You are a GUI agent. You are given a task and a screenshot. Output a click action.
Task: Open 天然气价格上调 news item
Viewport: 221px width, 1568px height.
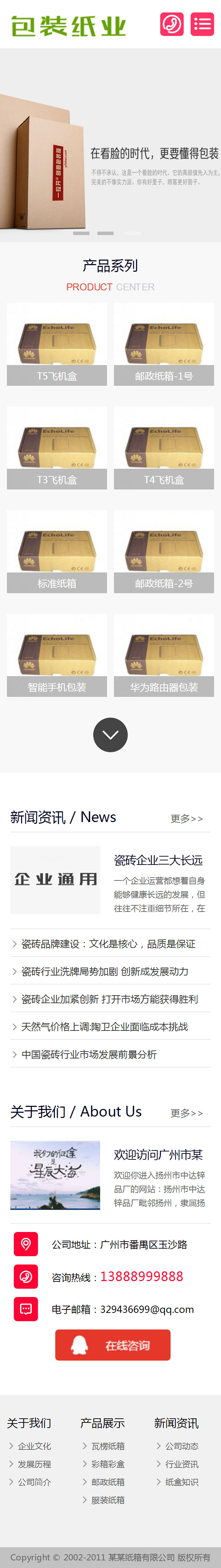click(105, 1026)
